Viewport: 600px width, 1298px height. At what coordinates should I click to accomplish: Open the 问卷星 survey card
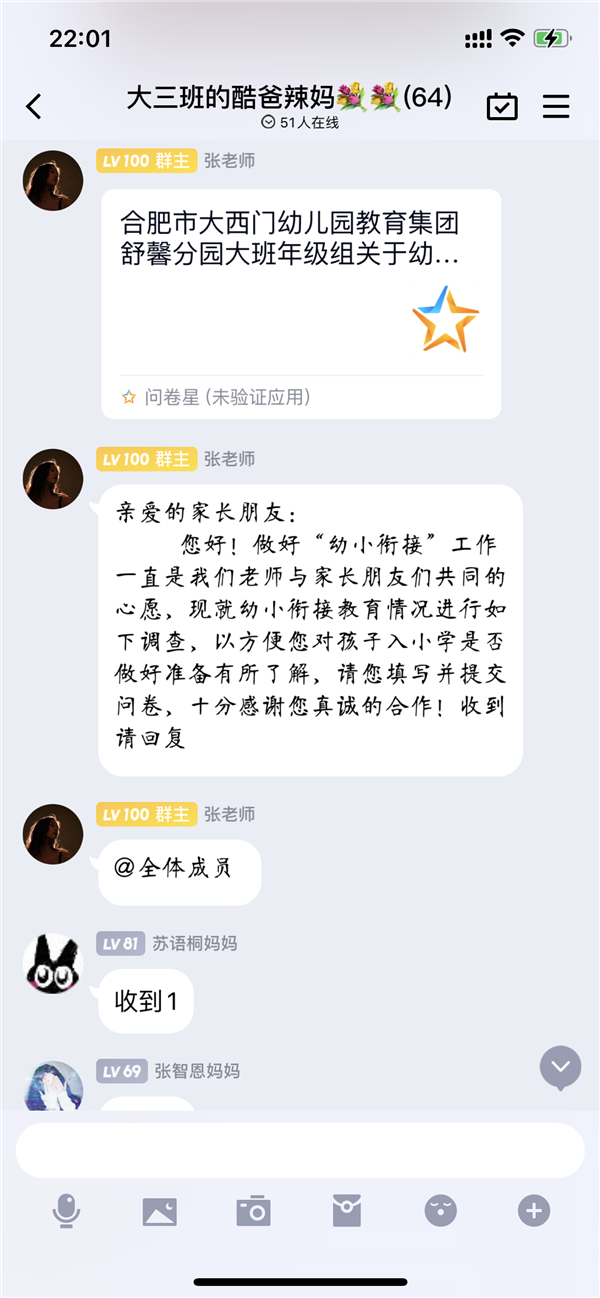pyautogui.click(x=301, y=303)
